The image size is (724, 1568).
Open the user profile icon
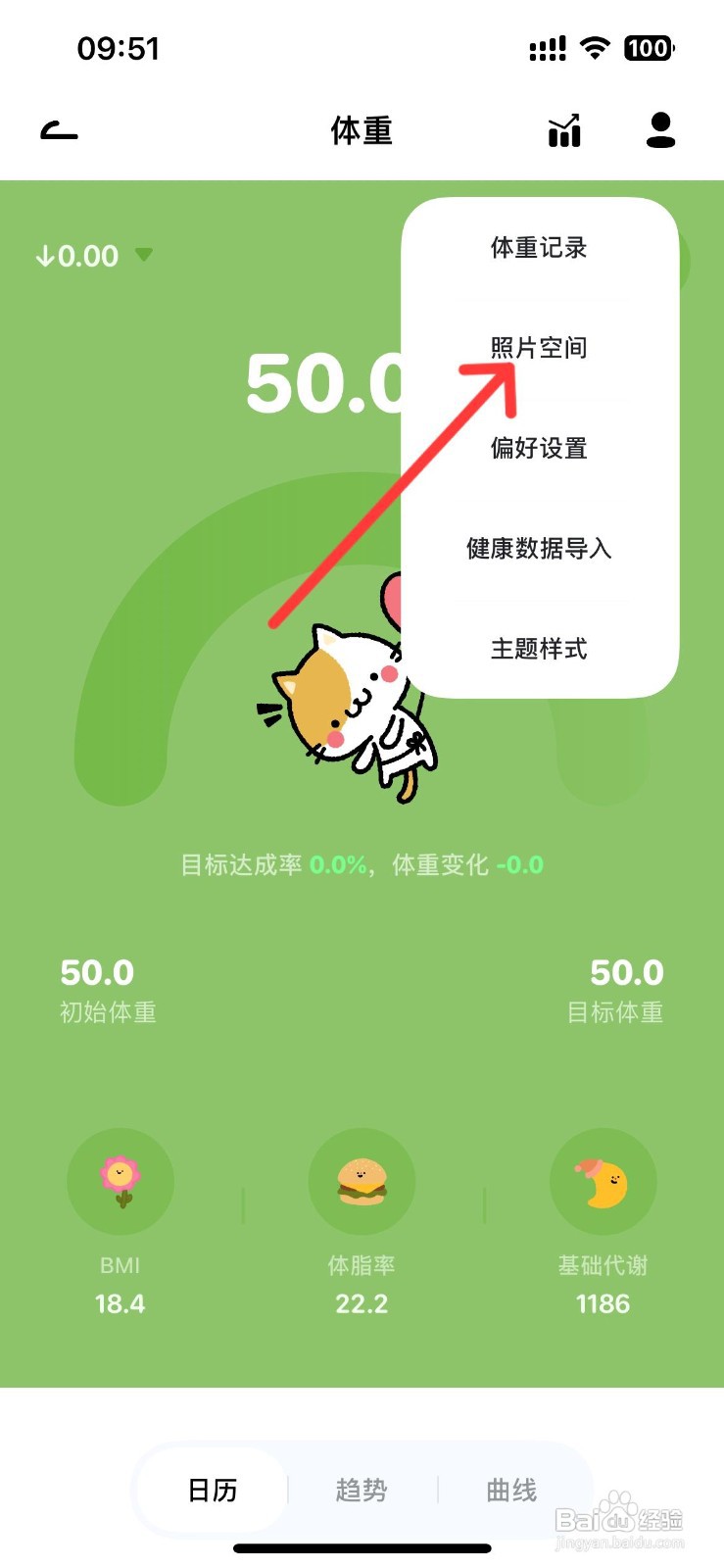click(x=661, y=130)
